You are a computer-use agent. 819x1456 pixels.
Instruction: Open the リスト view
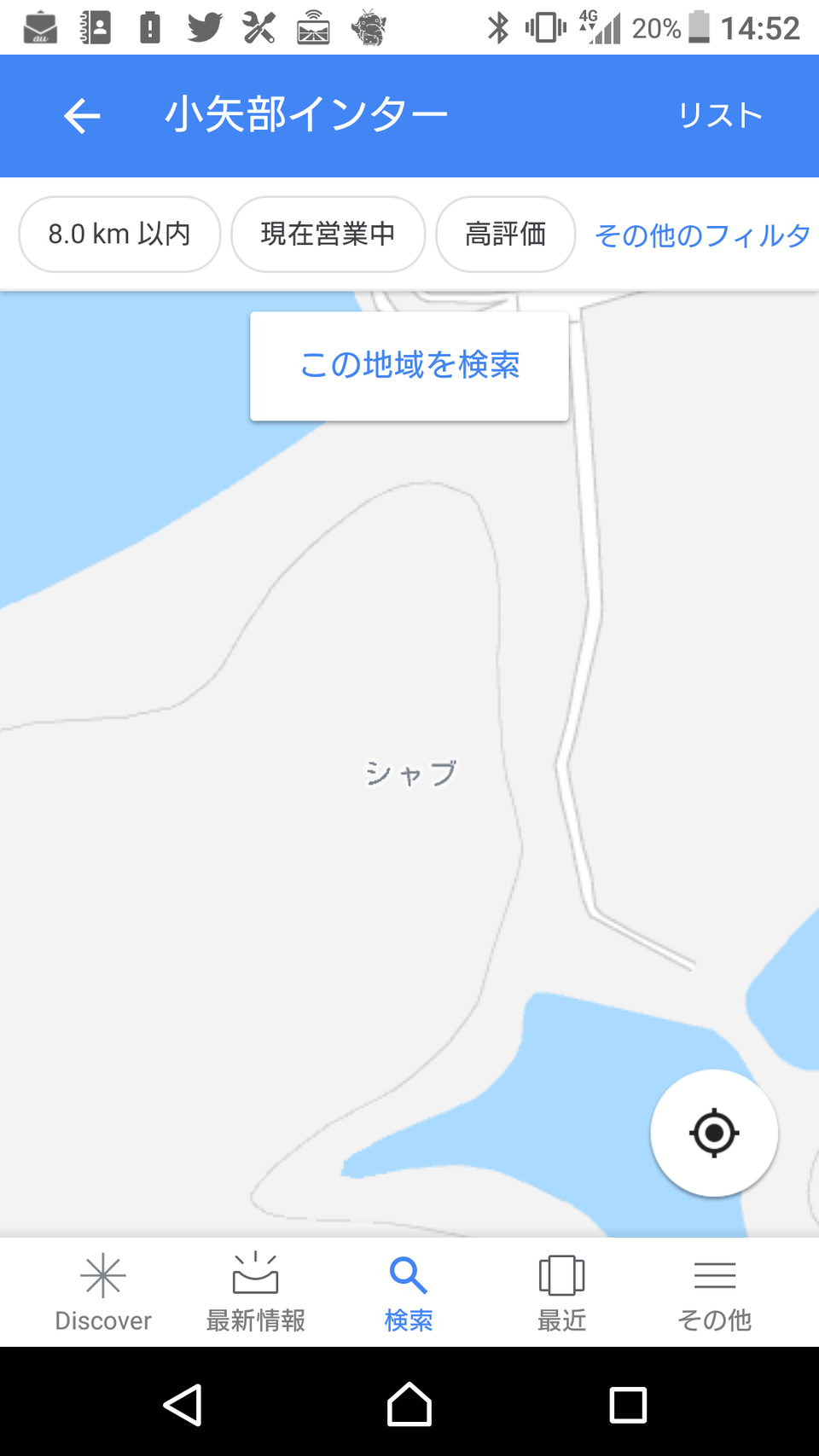point(721,116)
